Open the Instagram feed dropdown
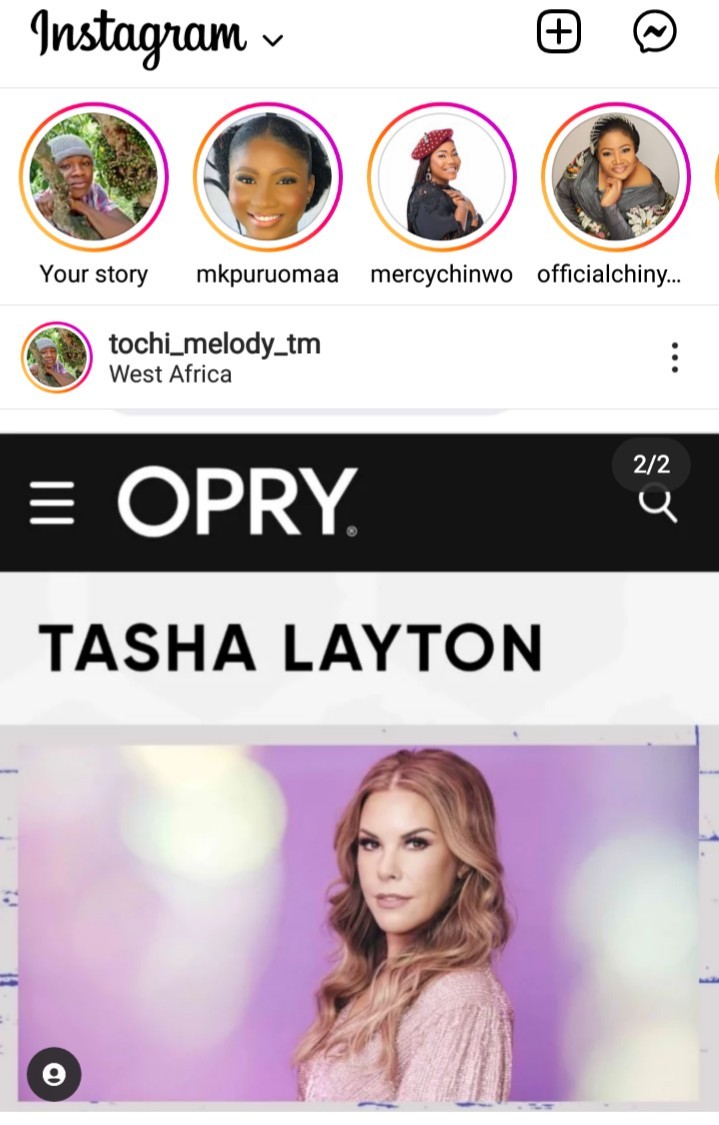Viewport: 719px width, 1125px height. pos(272,40)
